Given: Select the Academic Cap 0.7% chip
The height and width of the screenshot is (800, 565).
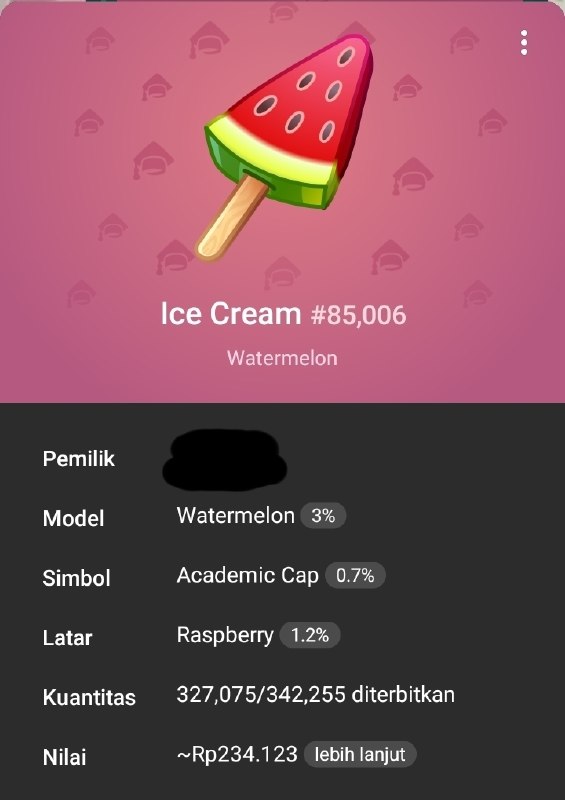Looking at the screenshot, I should tap(355, 576).
